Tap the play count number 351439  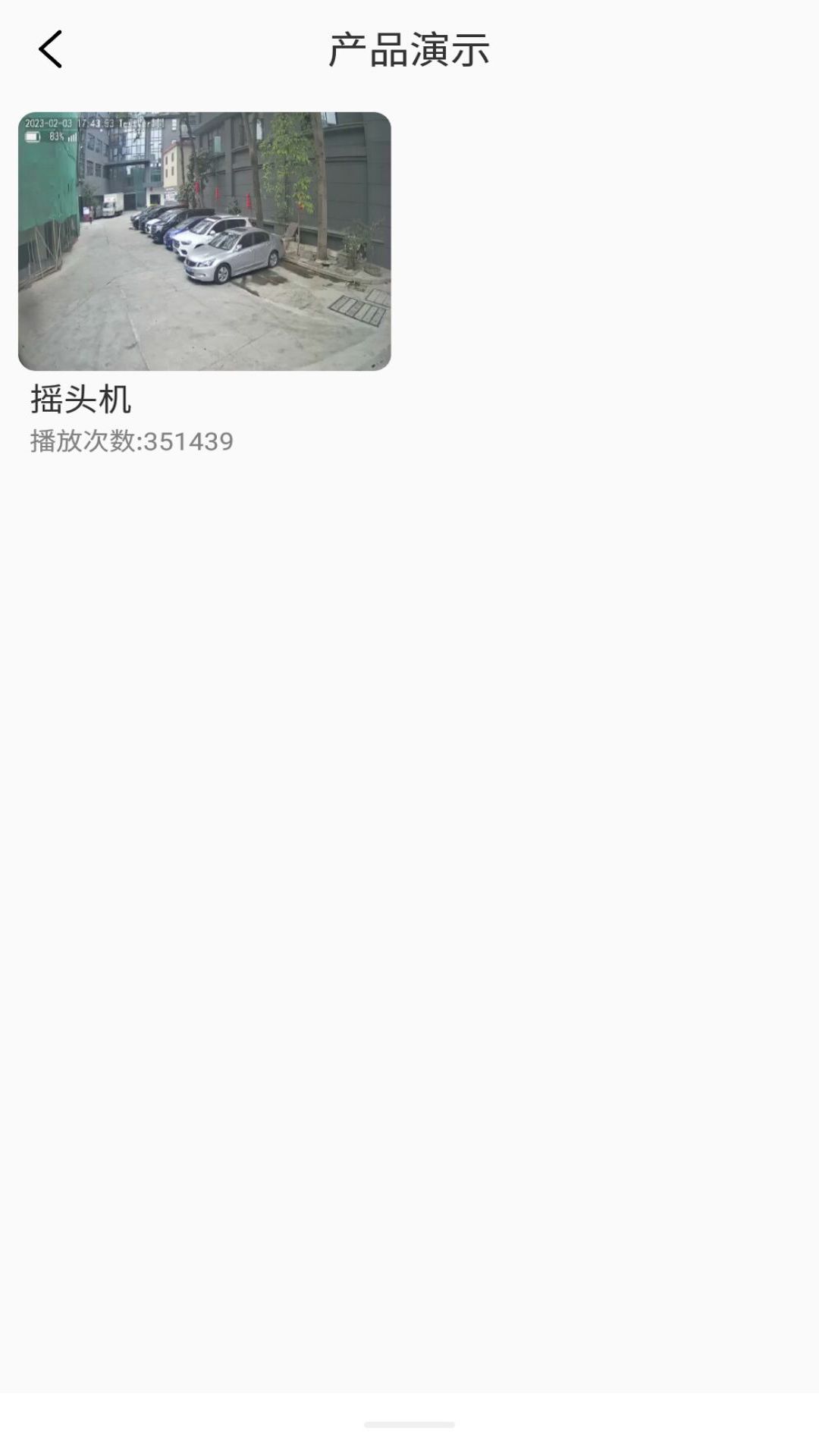[x=191, y=441]
